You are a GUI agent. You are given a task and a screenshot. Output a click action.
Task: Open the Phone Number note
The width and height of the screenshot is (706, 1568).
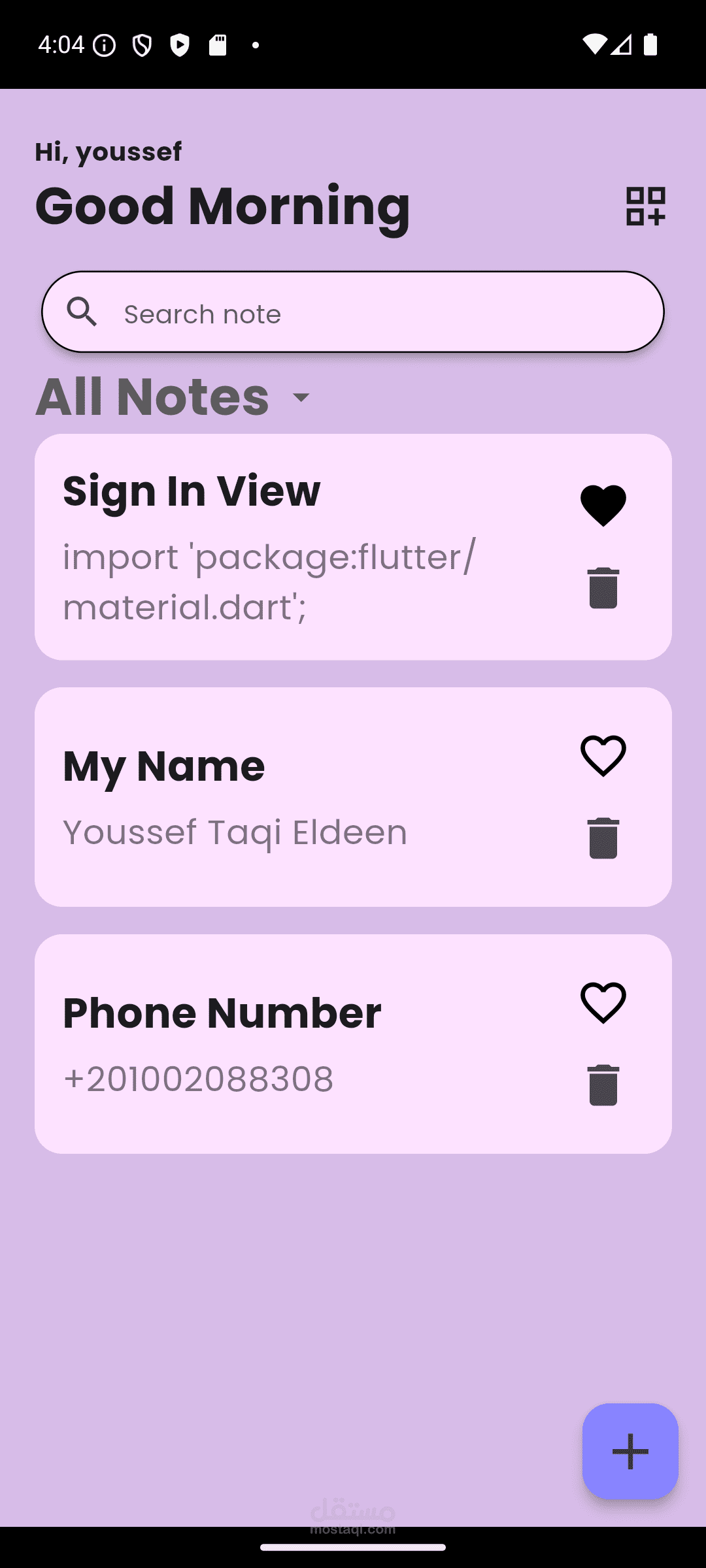pos(353,1044)
